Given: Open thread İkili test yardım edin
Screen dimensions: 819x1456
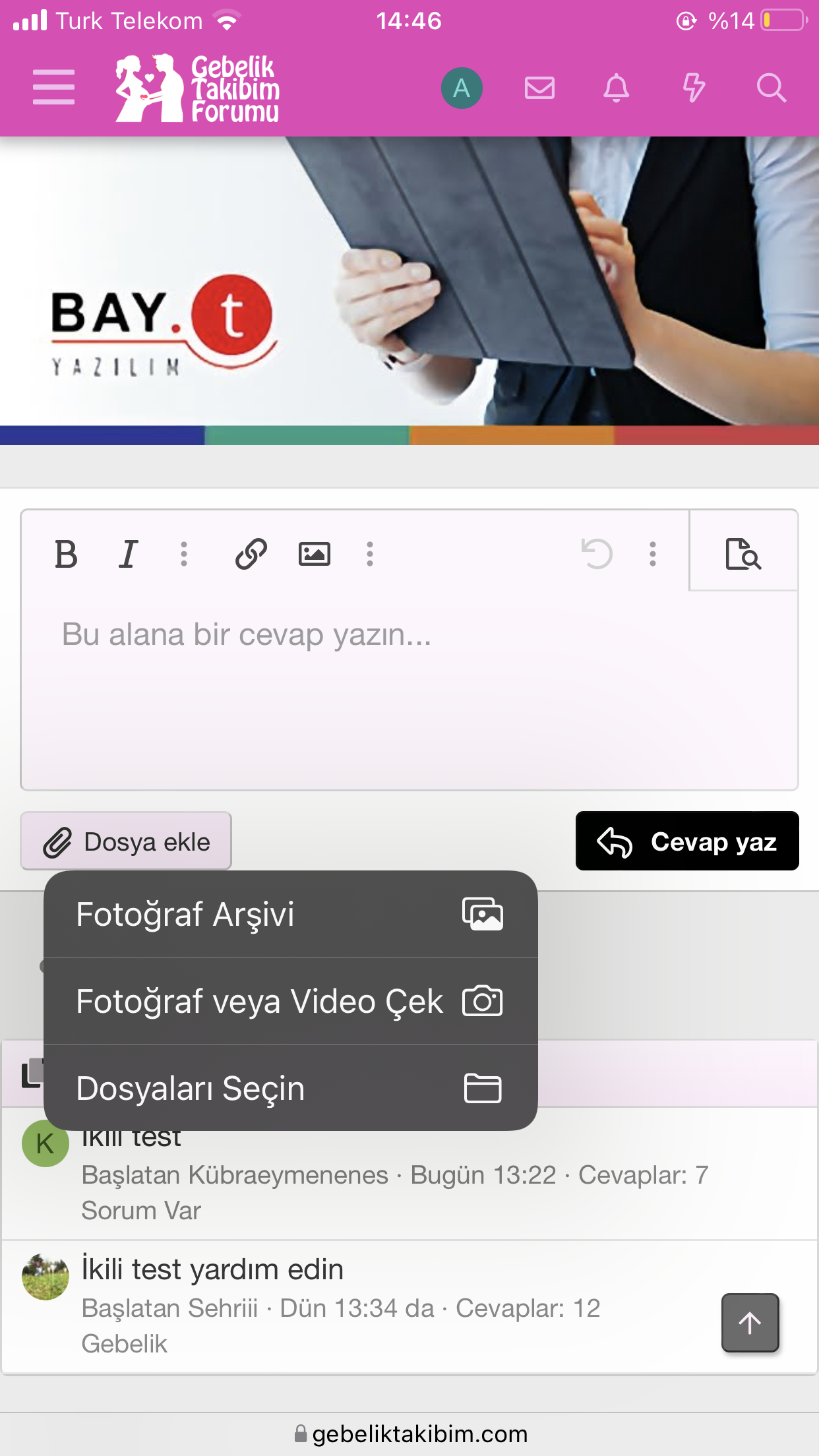Looking at the screenshot, I should 212,1269.
